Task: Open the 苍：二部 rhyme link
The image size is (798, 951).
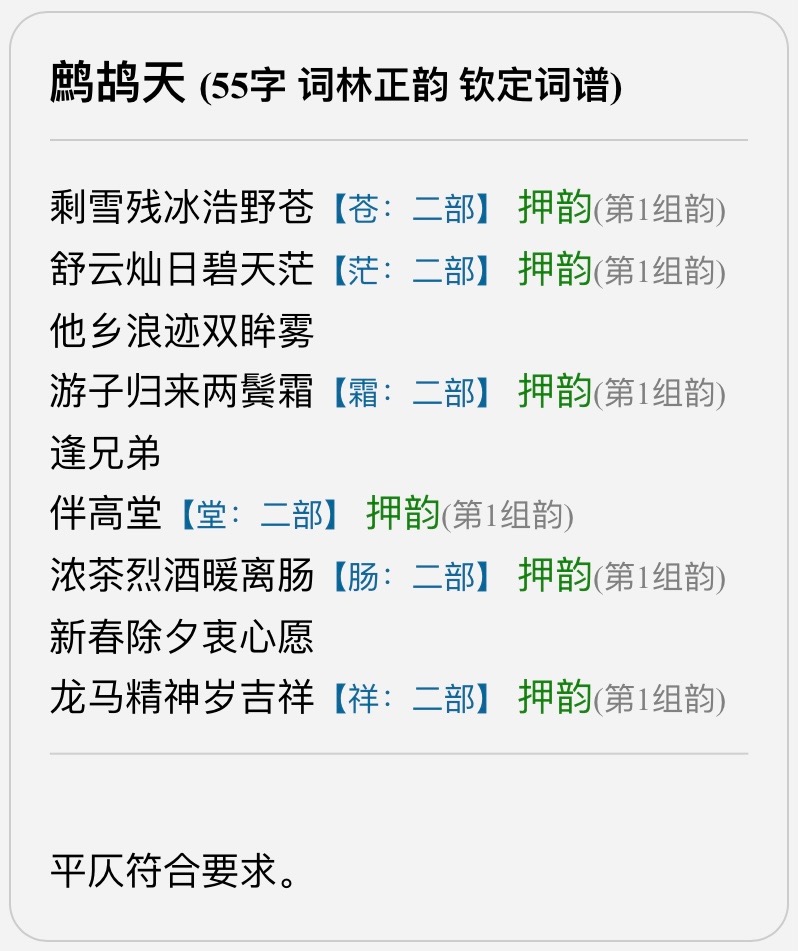Action: [x=412, y=209]
